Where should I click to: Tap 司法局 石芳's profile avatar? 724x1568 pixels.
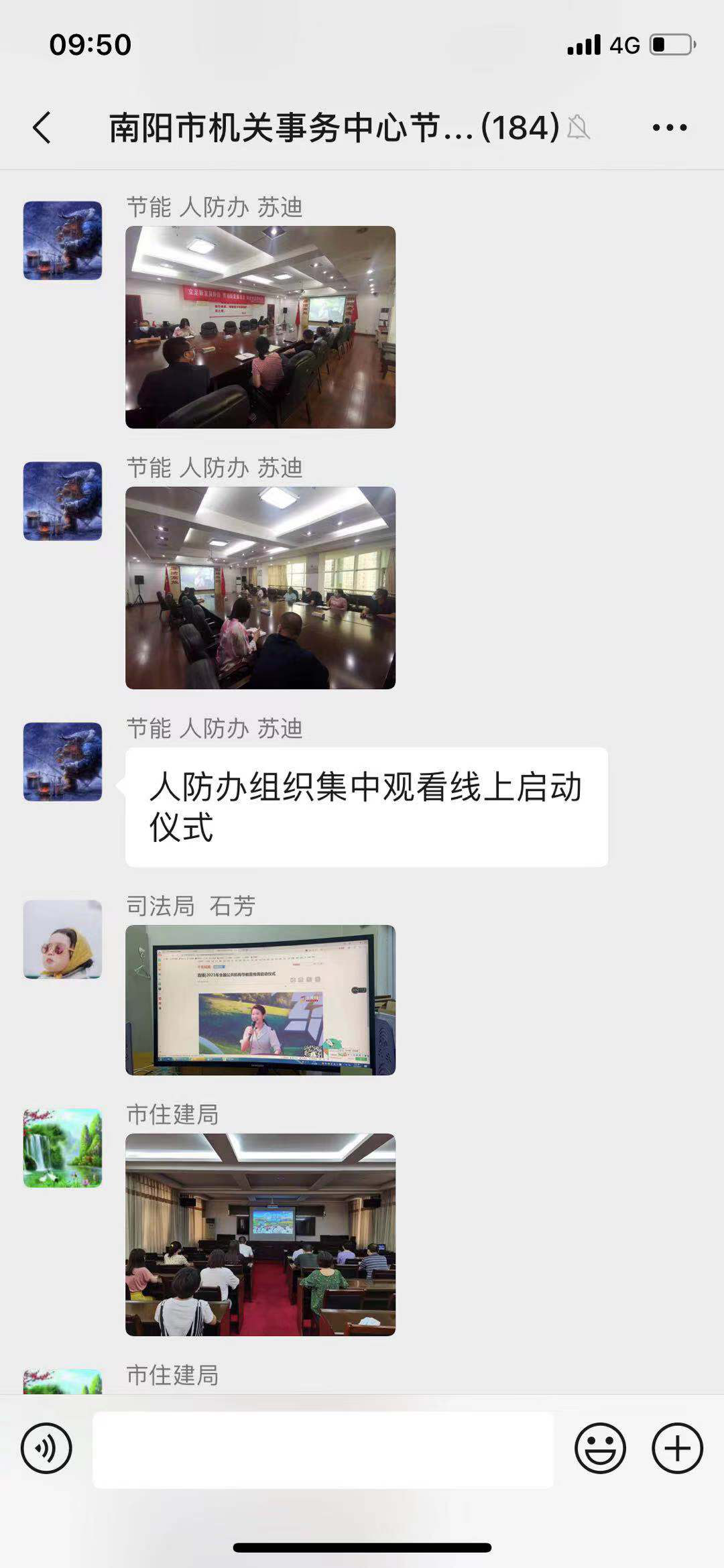coord(63,939)
